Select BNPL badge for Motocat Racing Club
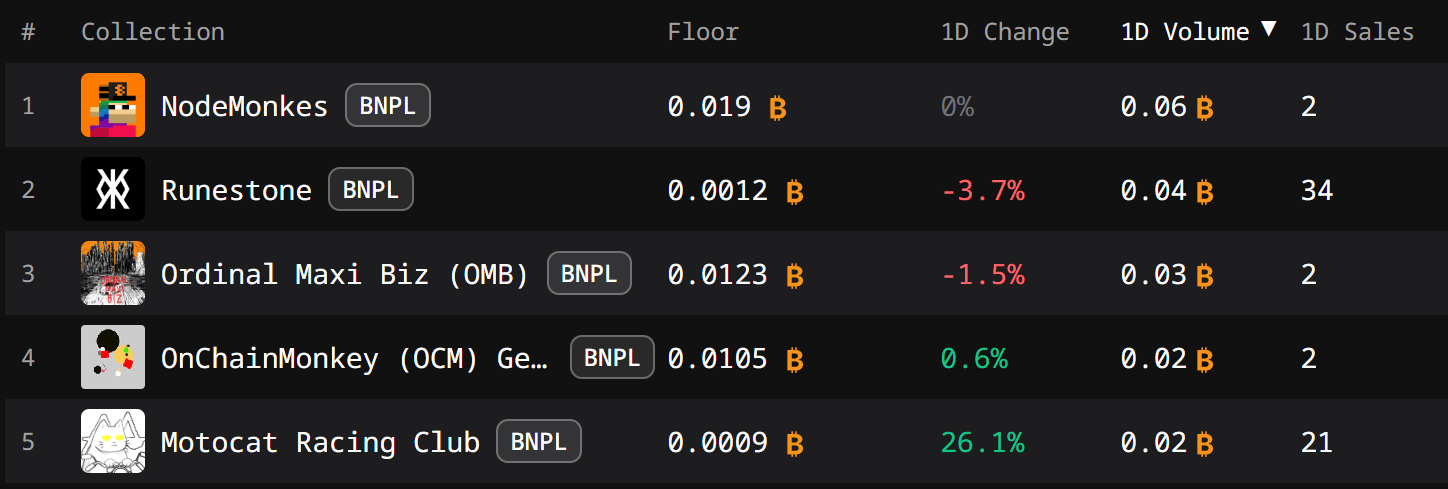Viewport: 1448px width, 489px height. pos(539,442)
